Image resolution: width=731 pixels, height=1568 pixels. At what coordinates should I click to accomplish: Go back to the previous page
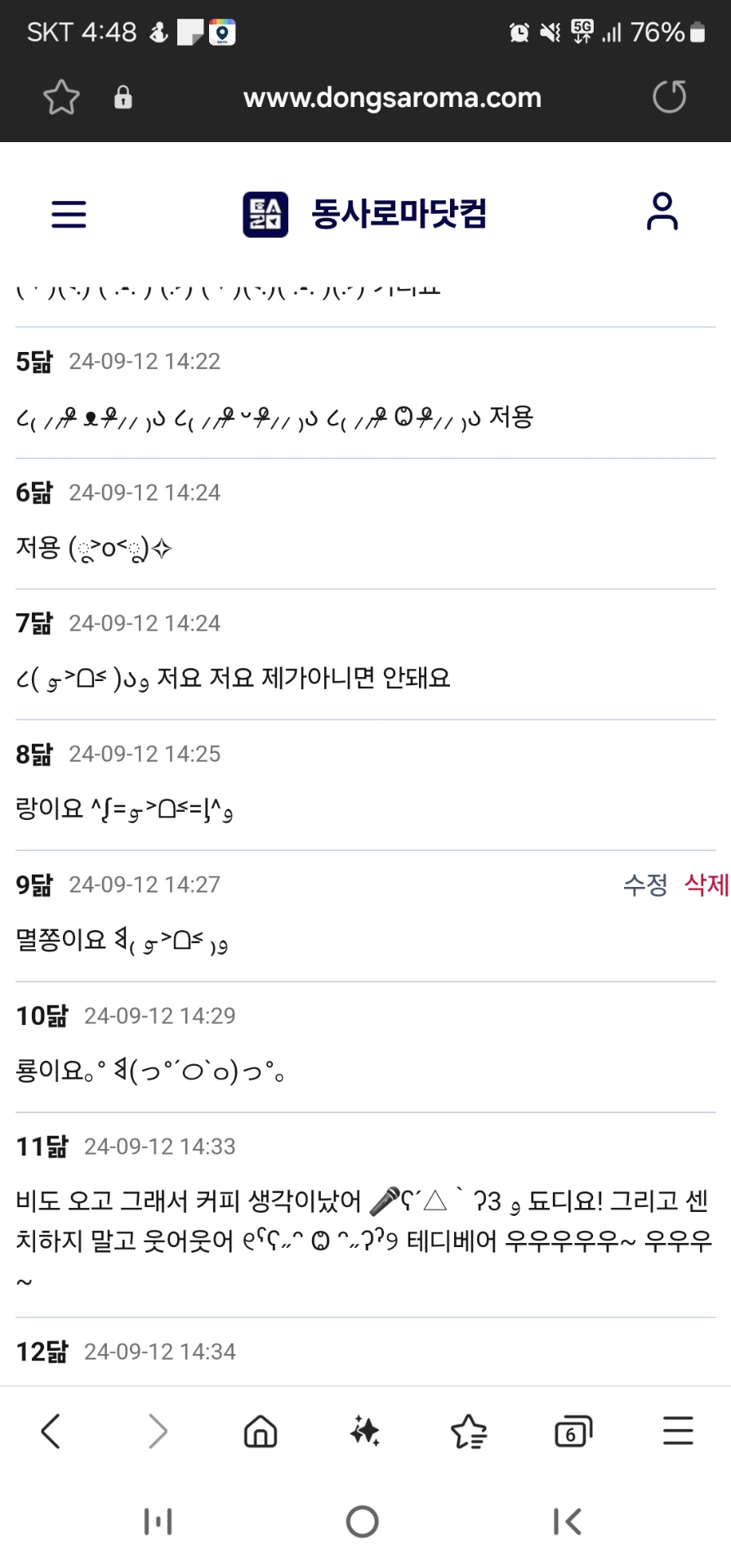(51, 1432)
